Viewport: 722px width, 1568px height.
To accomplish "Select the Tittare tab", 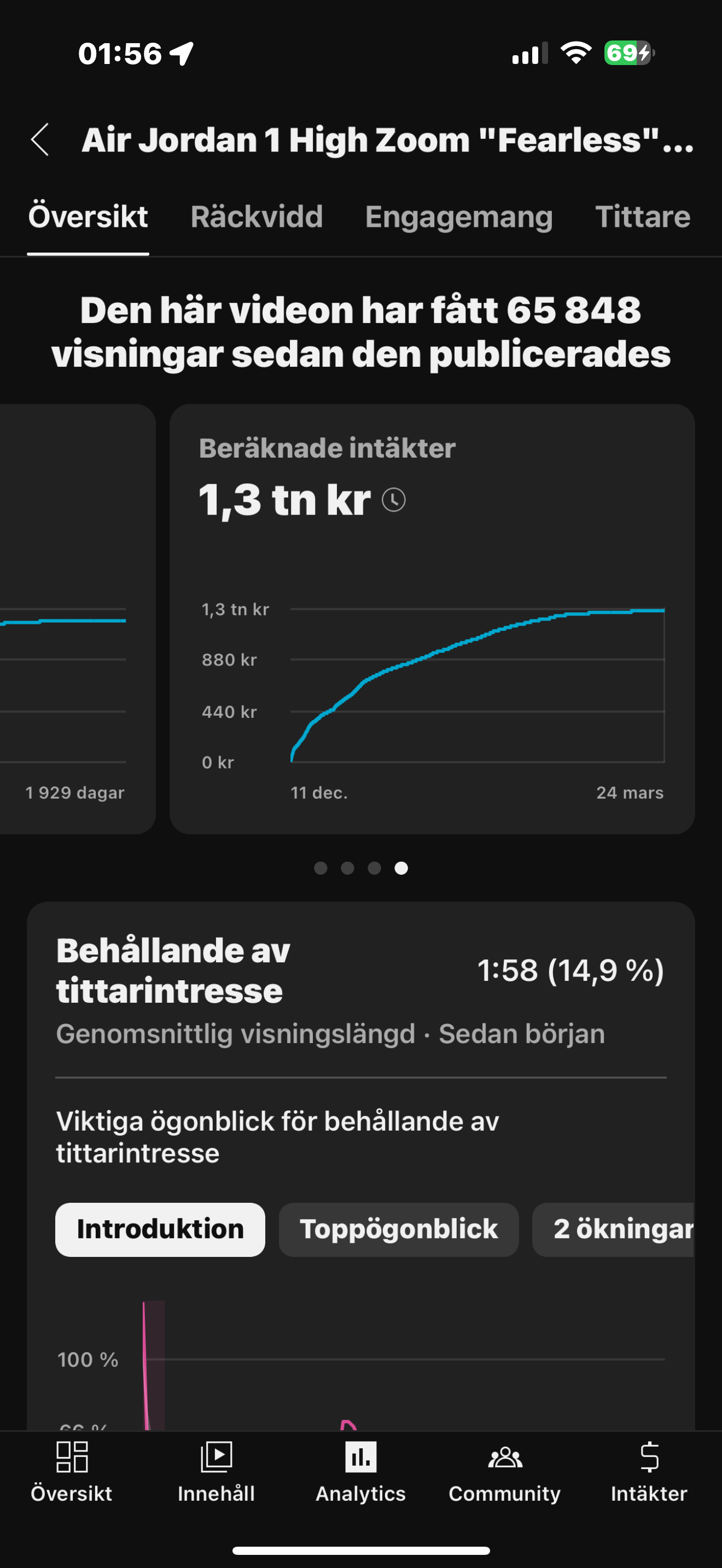I will (x=642, y=217).
